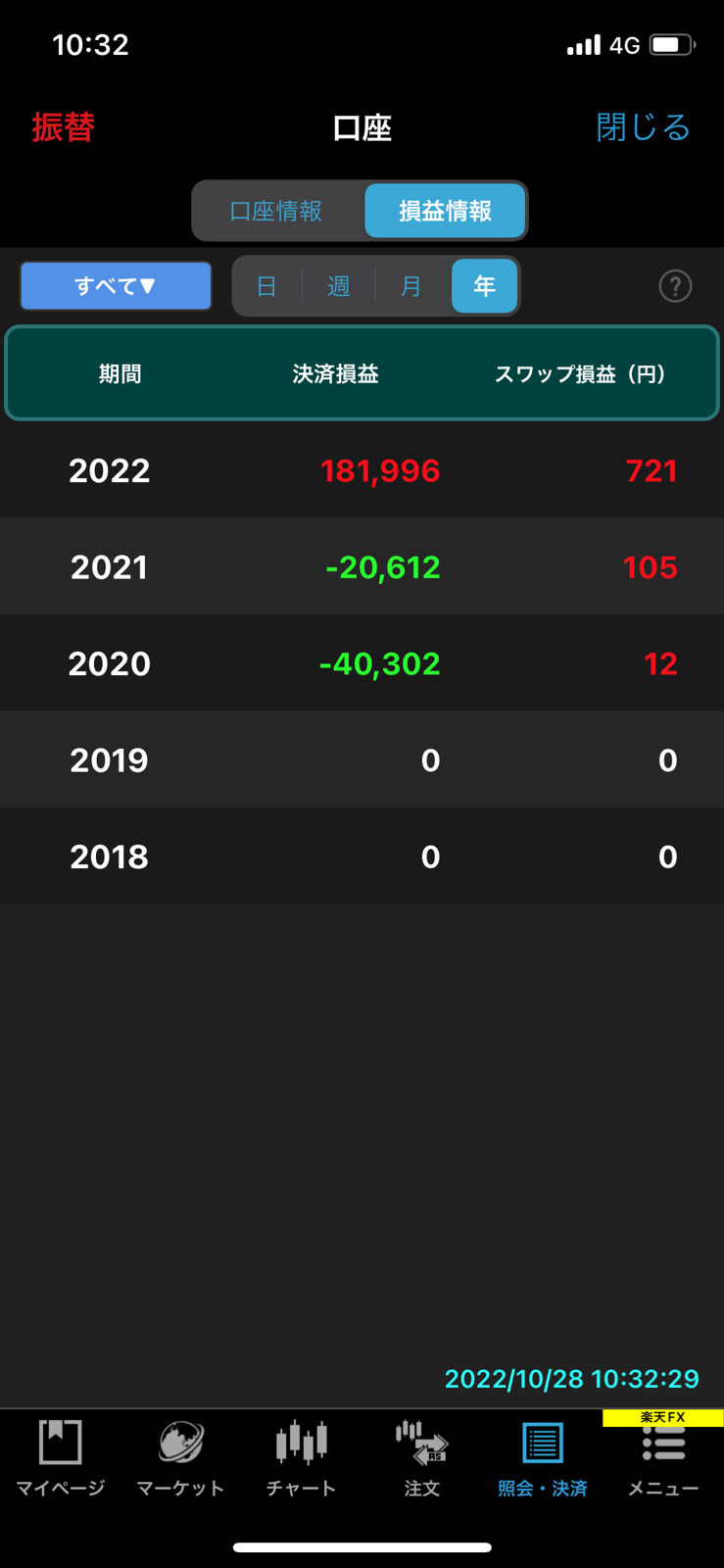Open the マーケット tab

(180, 1458)
